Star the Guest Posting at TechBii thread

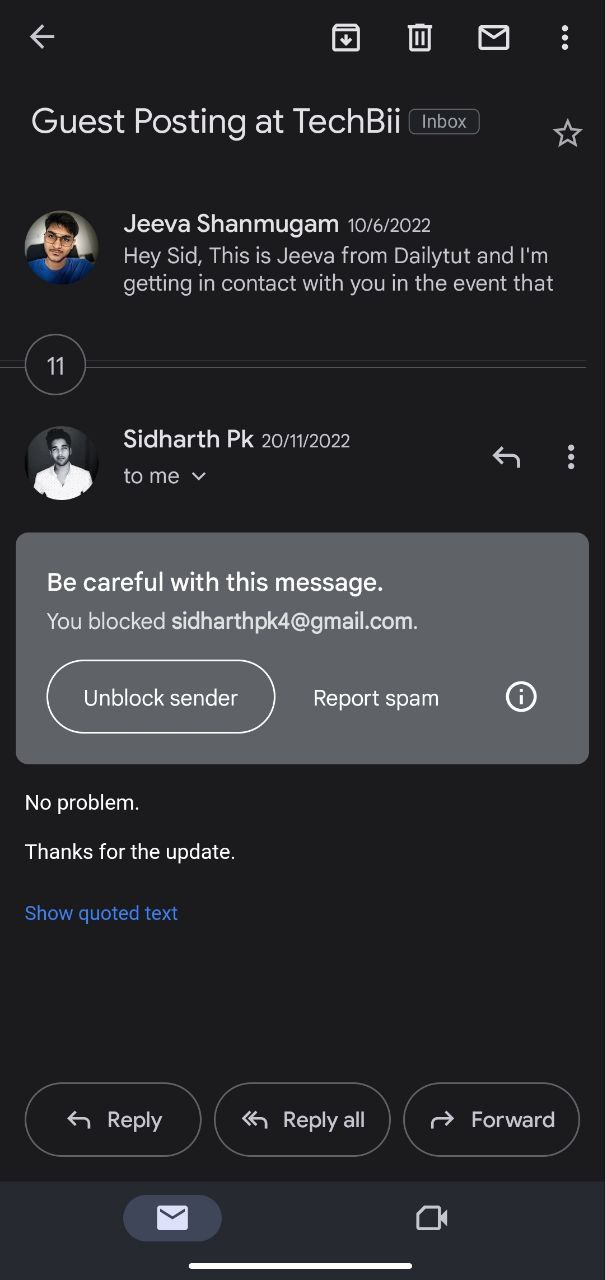[x=567, y=133]
